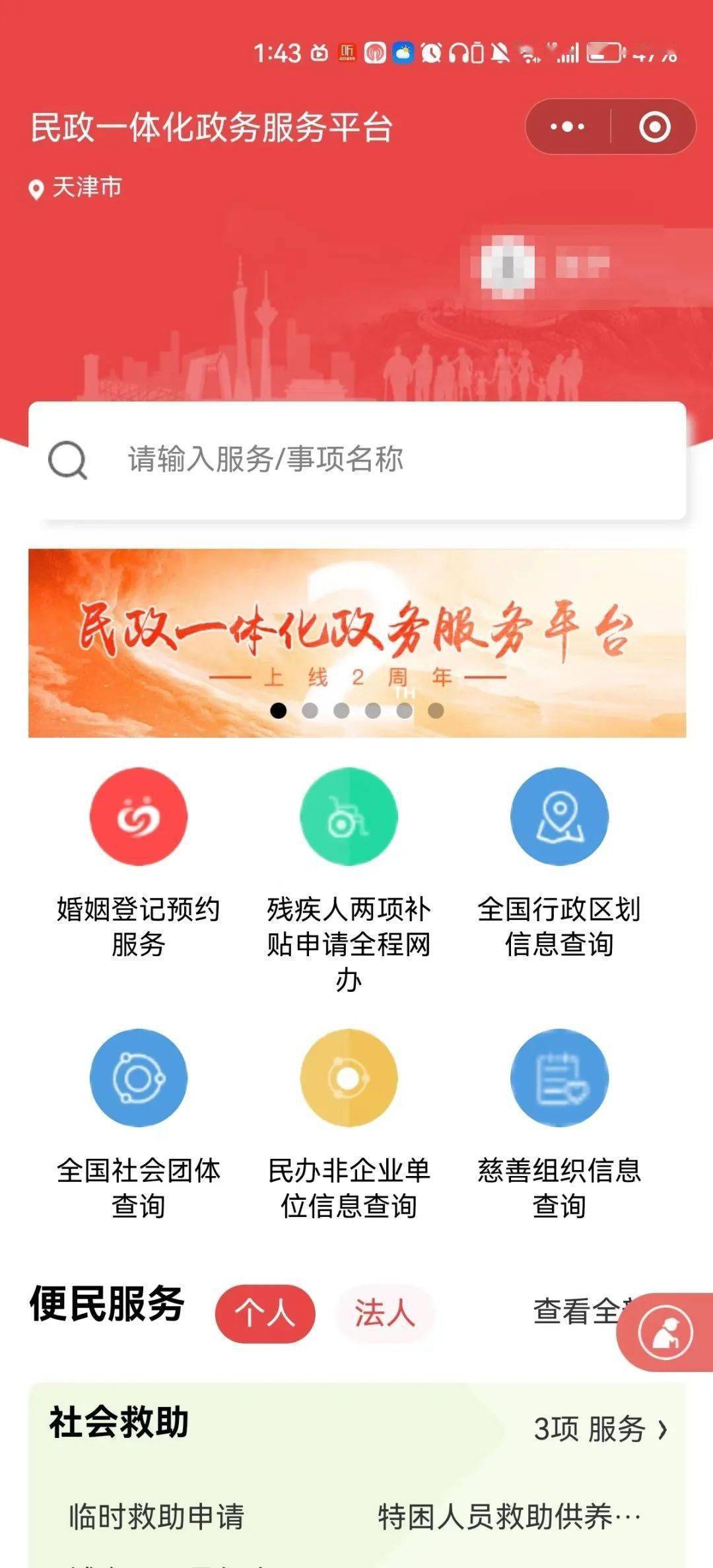The width and height of the screenshot is (713, 1568).
Task: Switch to the 法人 tab
Action: [x=384, y=1313]
